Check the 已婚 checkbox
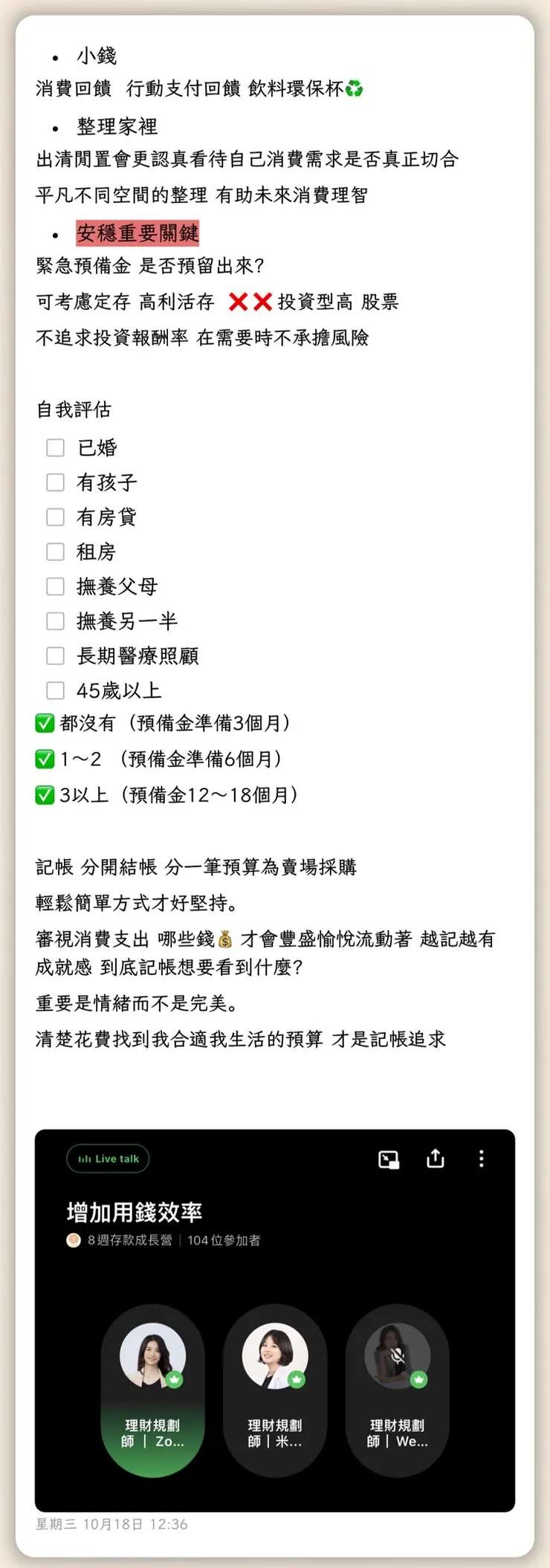The image size is (550, 1568). (55, 447)
